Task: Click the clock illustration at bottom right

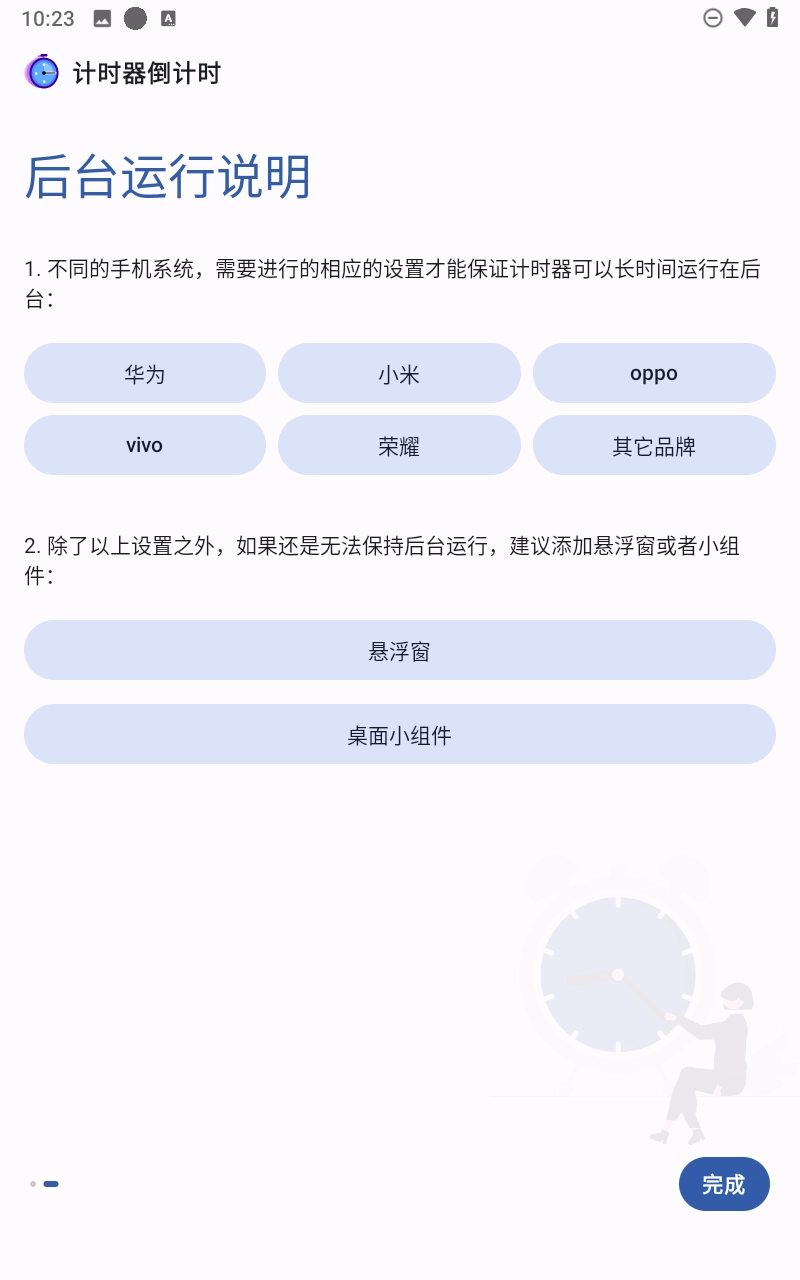Action: click(618, 972)
